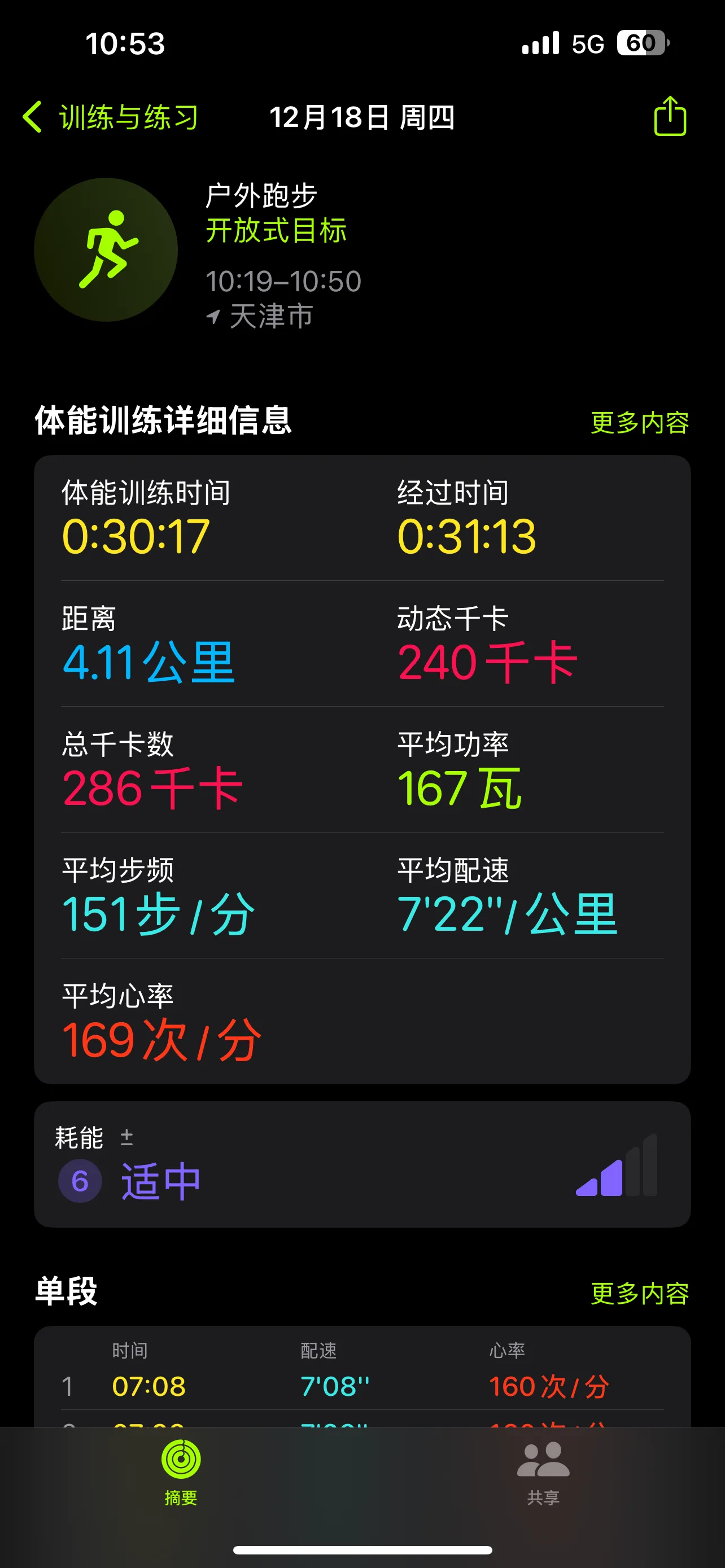The width and height of the screenshot is (725, 1568).
Task: Switch to the 共享 tab
Action: tap(543, 1472)
